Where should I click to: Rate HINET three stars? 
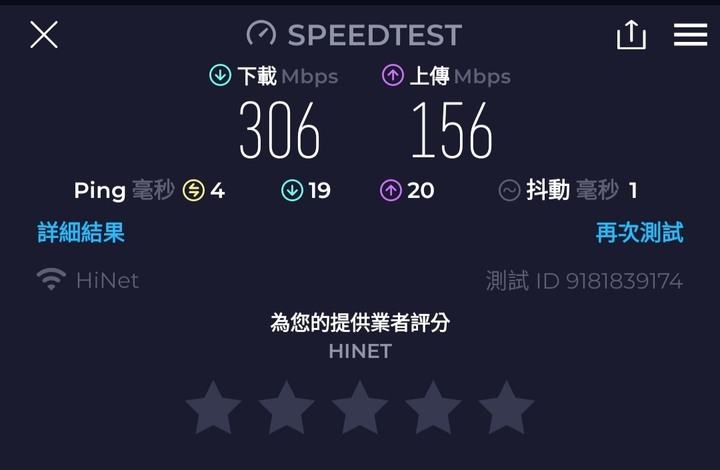pos(360,408)
